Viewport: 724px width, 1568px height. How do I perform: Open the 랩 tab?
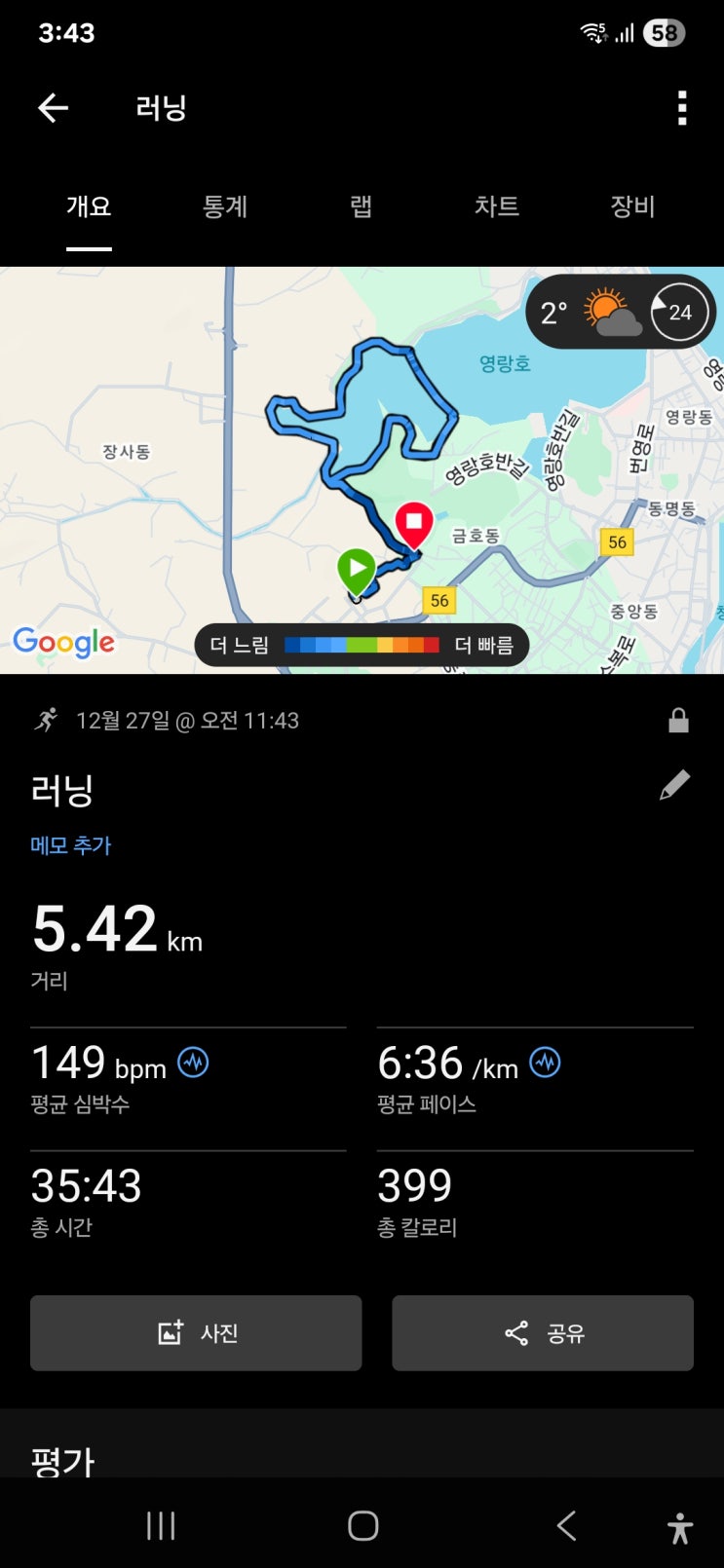362,206
